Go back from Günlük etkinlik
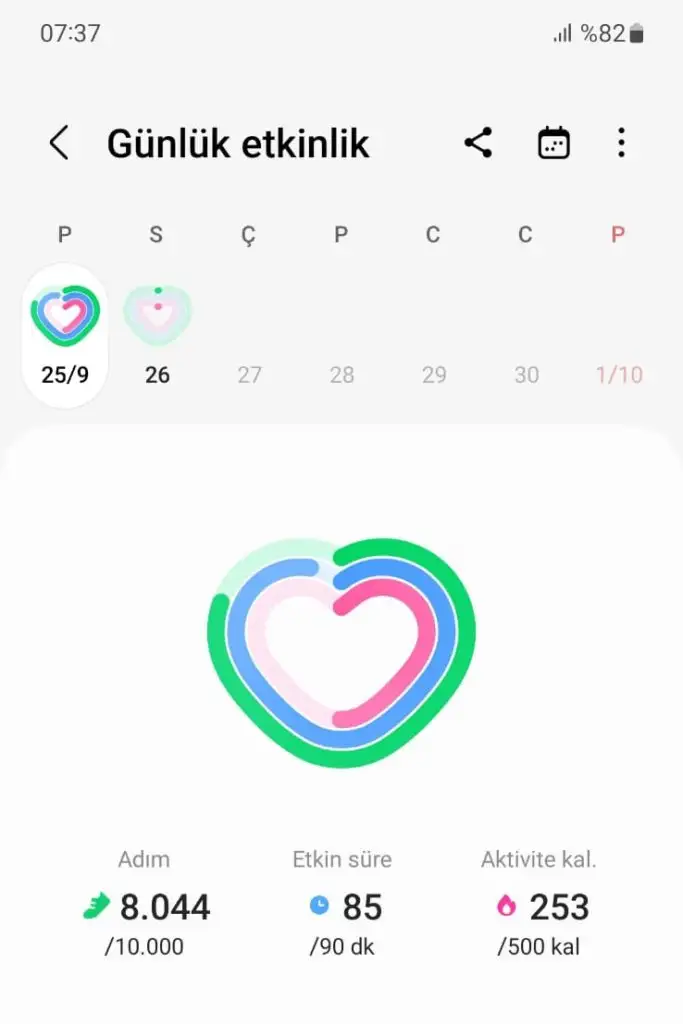This screenshot has width=683, height=1024. (x=60, y=144)
